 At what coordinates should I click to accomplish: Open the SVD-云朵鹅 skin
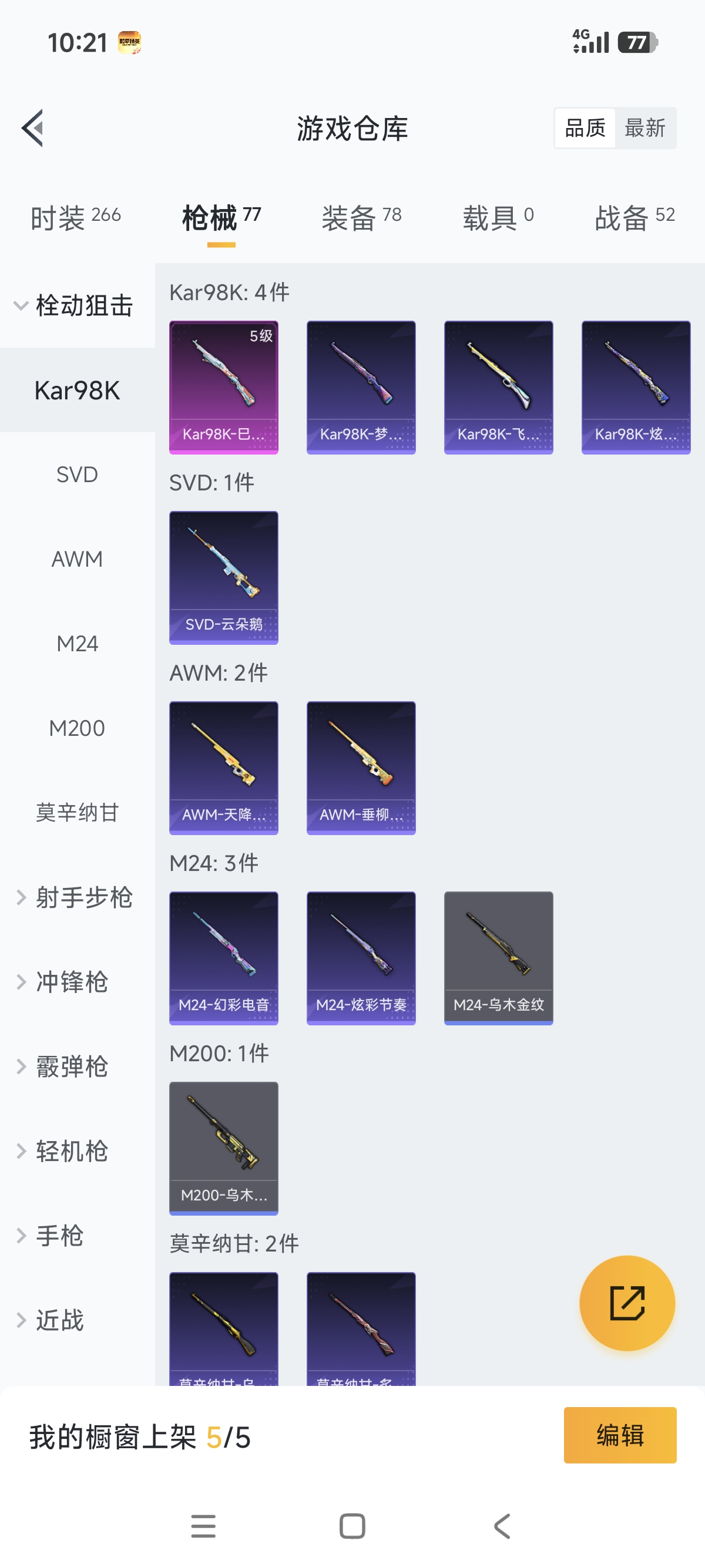click(223, 577)
